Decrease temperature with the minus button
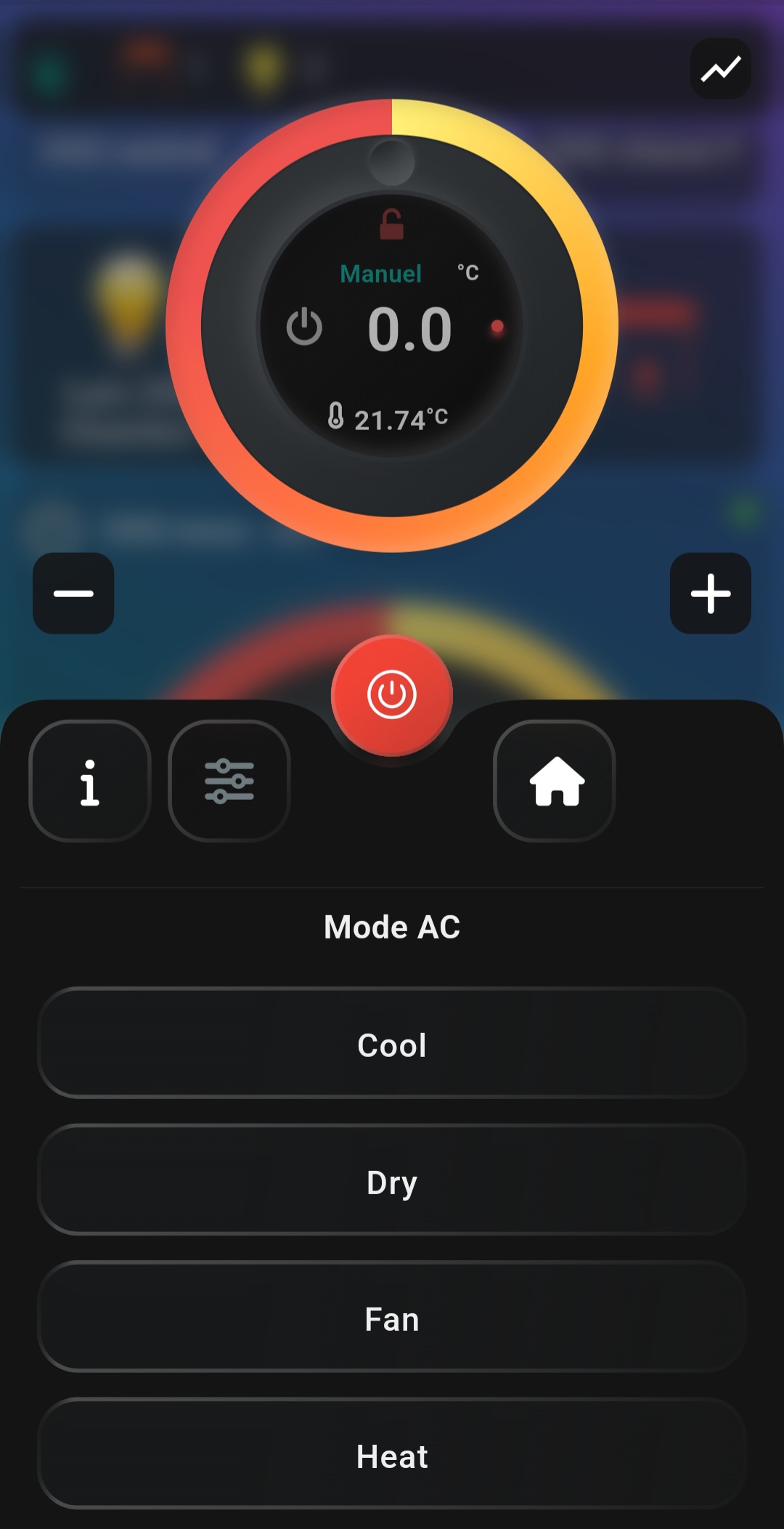 click(73, 593)
